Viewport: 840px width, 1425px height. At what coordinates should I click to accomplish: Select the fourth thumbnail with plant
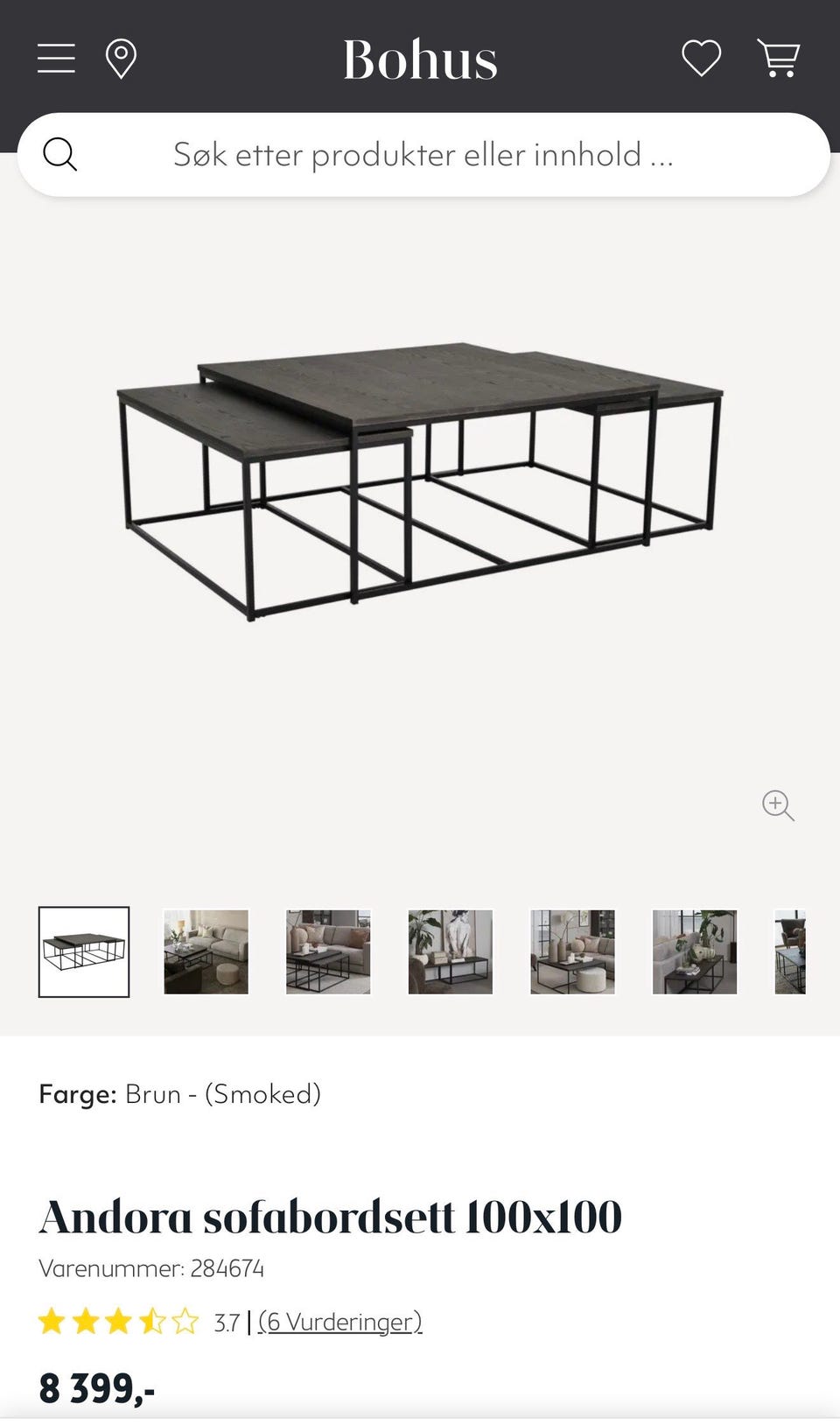coord(451,952)
